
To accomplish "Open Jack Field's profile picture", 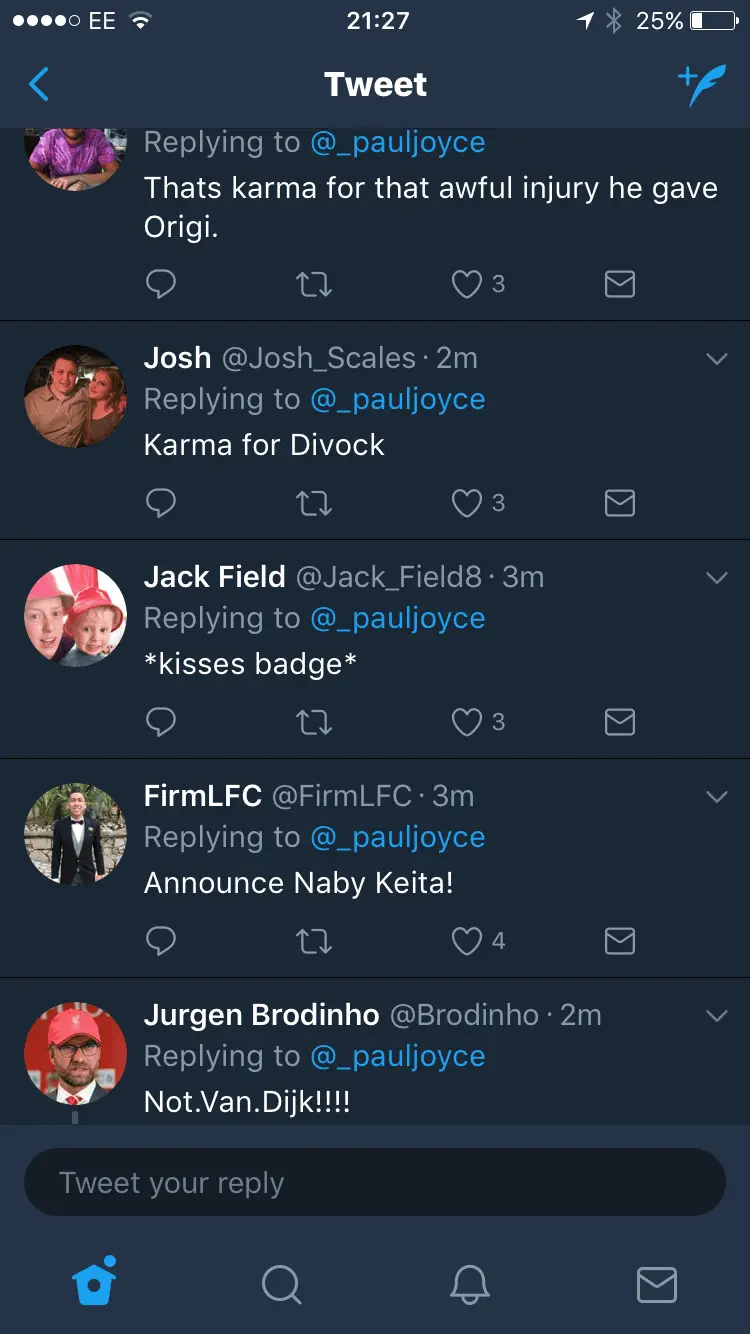I will point(75,615).
